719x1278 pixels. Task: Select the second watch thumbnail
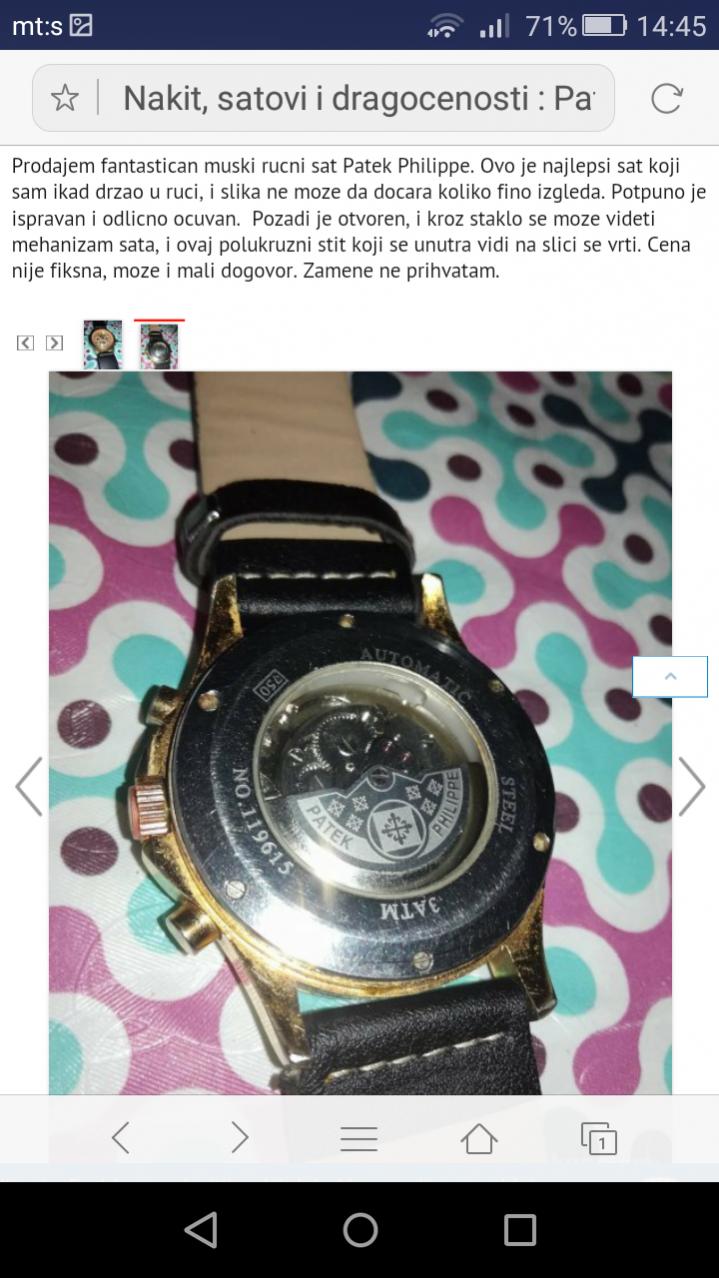click(x=159, y=346)
